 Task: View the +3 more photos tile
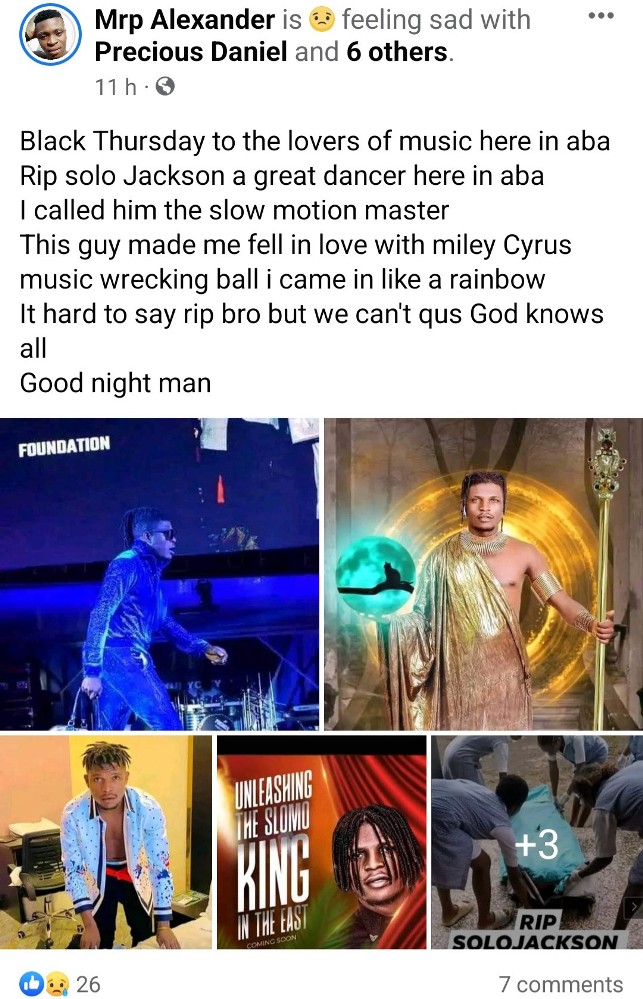pos(537,842)
